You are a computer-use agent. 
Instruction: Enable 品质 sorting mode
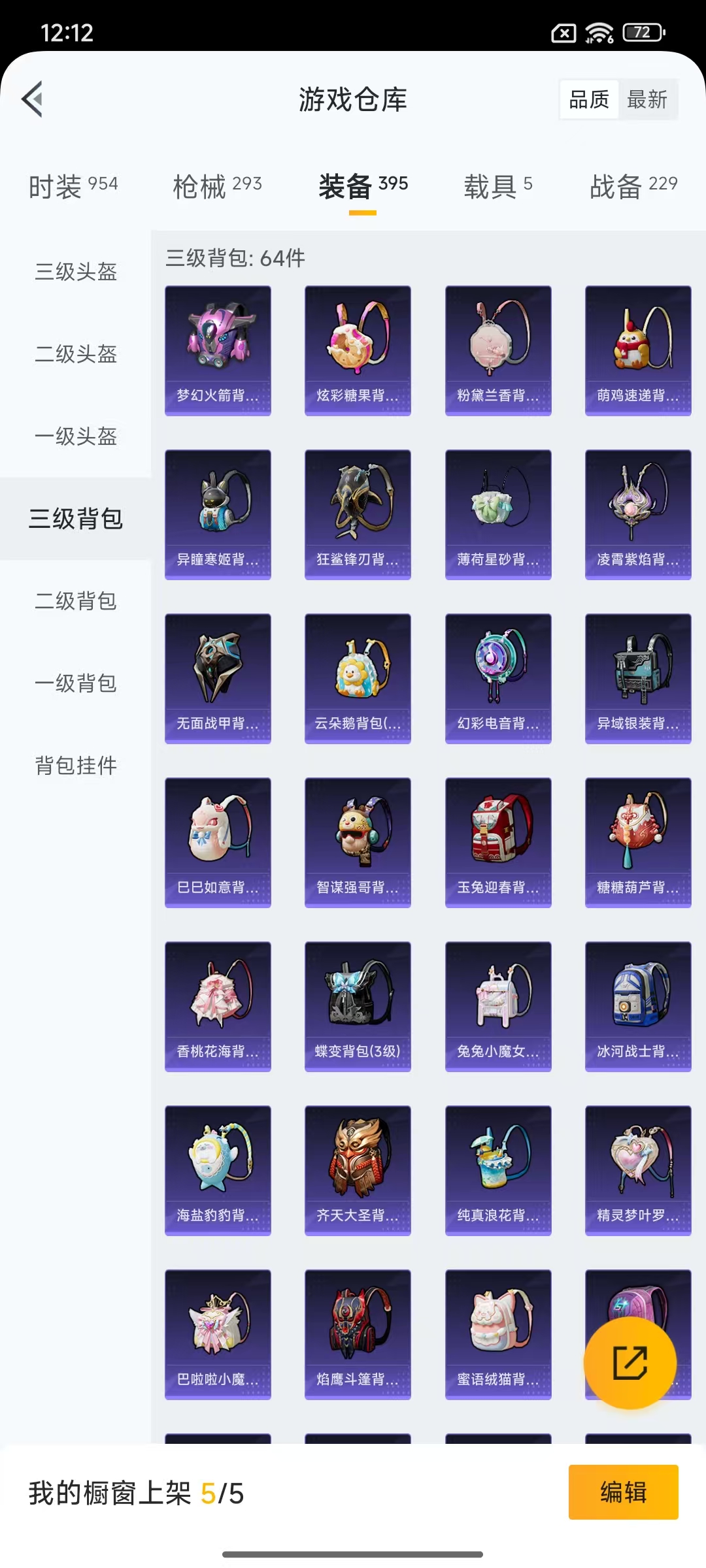pyautogui.click(x=588, y=99)
